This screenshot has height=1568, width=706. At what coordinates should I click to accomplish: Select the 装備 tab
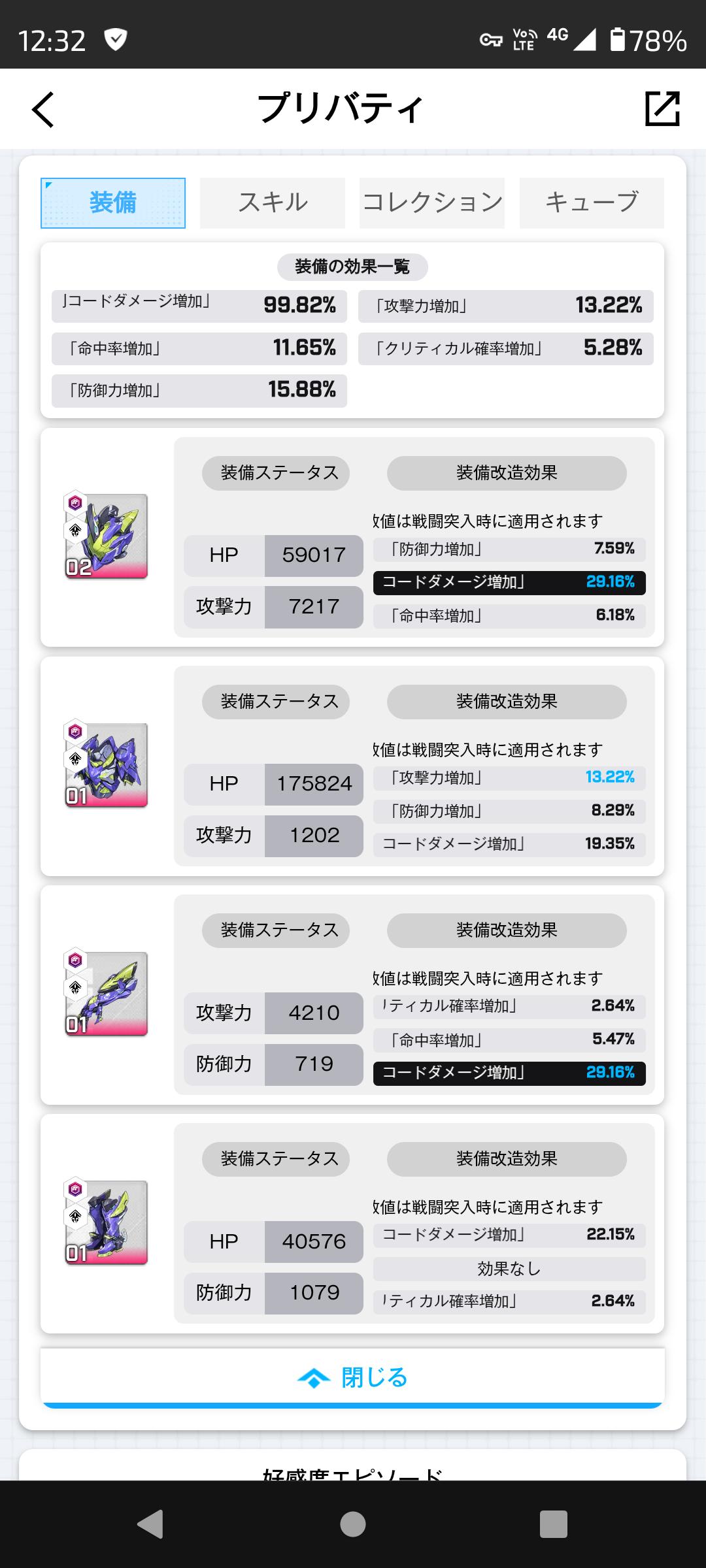(113, 203)
